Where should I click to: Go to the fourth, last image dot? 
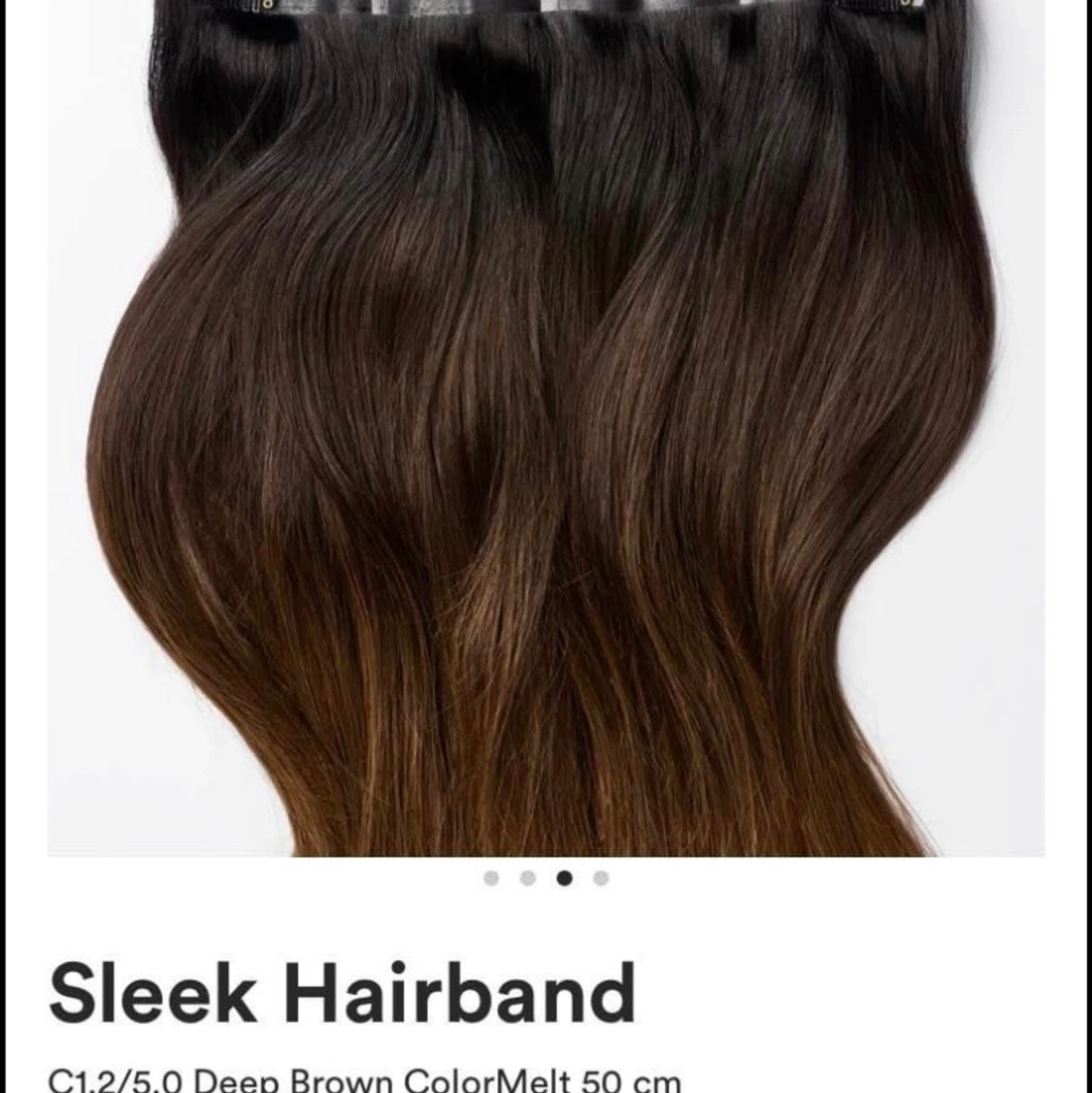[x=601, y=878]
